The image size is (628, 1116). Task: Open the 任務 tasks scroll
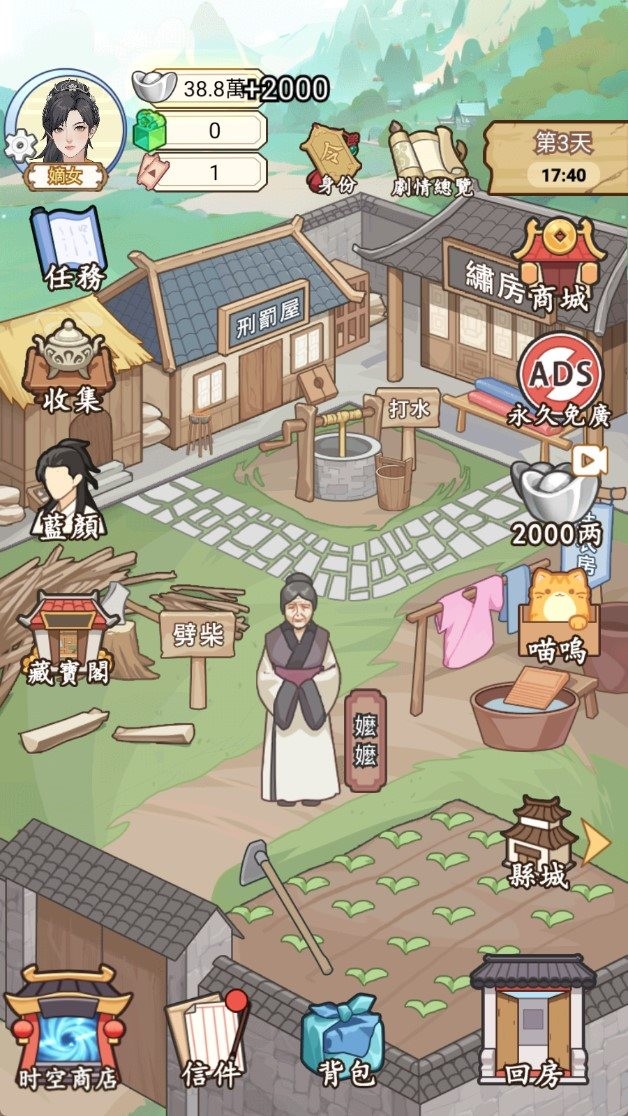68,247
